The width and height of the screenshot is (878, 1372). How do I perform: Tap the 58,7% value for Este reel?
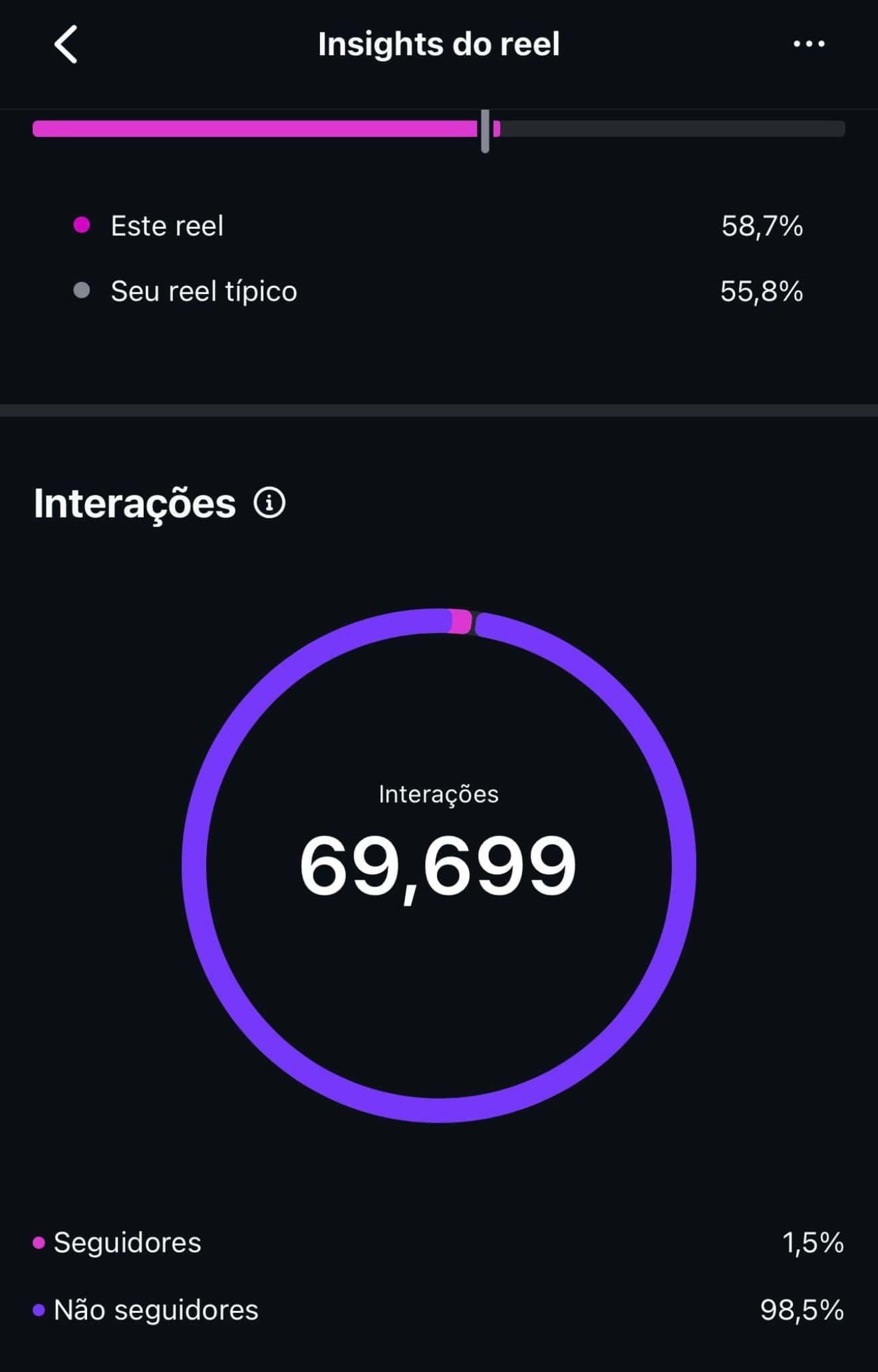point(763,226)
